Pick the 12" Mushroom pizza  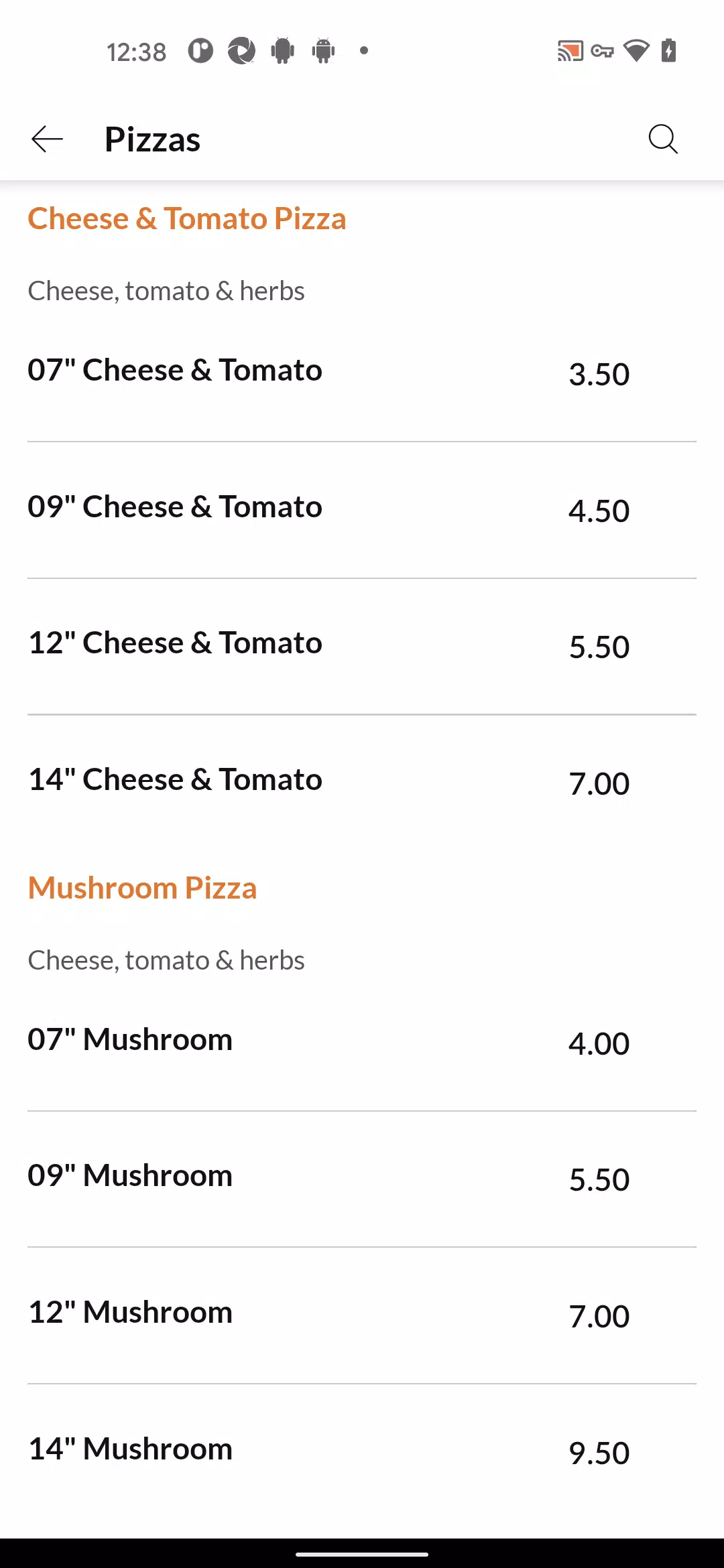pyautogui.click(x=362, y=1315)
